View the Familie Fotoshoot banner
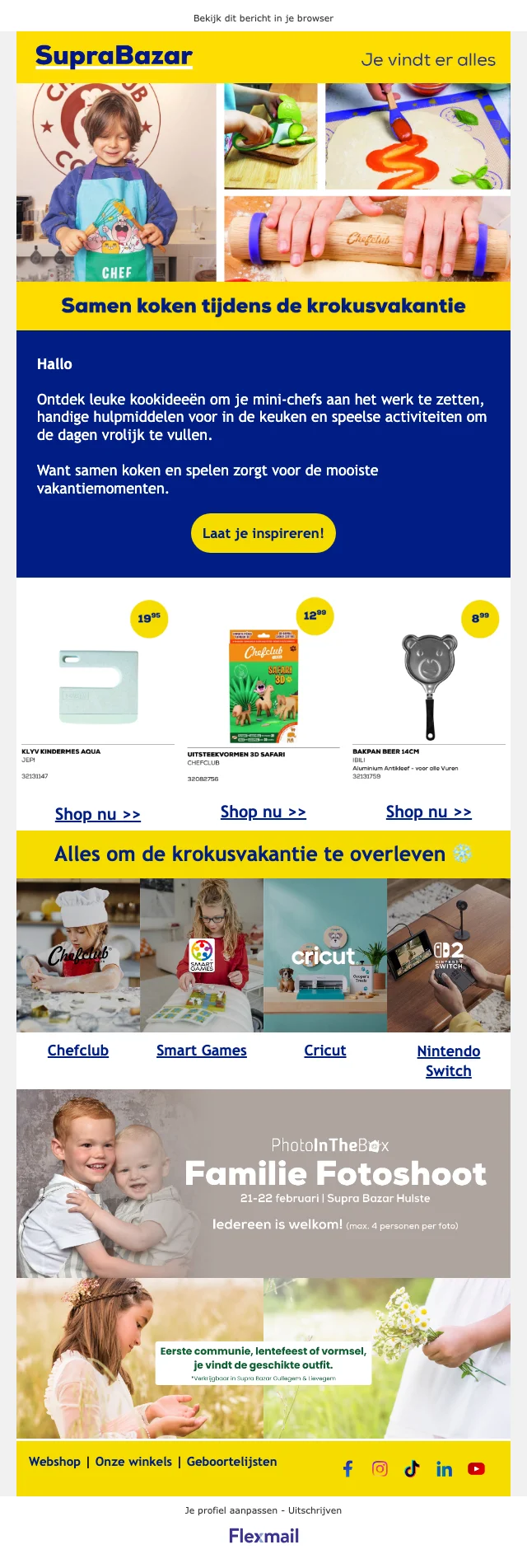This screenshot has width=527, height=1568. coord(263,1183)
